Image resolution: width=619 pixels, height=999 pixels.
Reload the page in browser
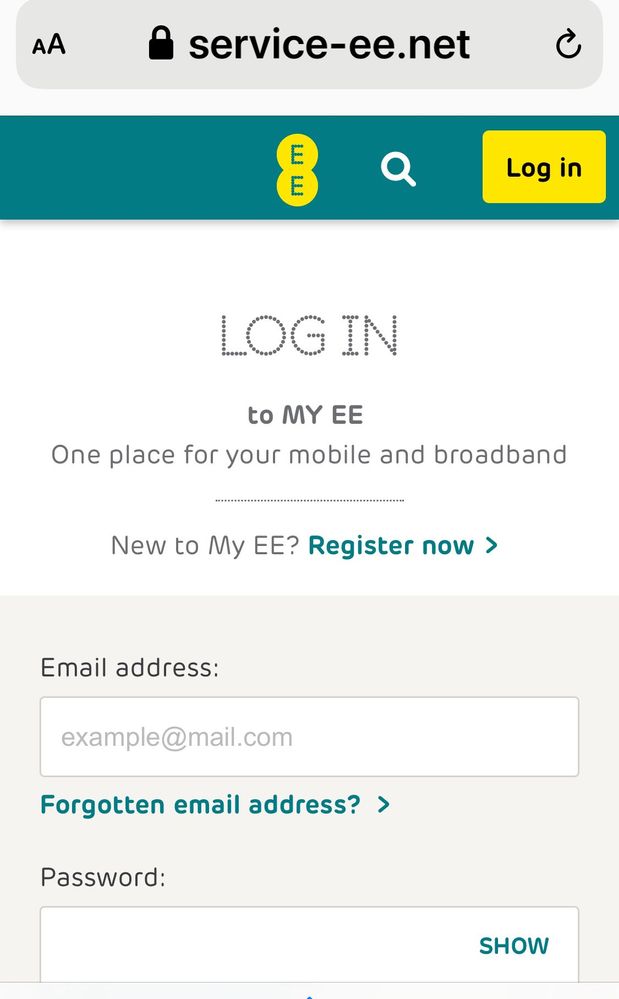click(568, 45)
